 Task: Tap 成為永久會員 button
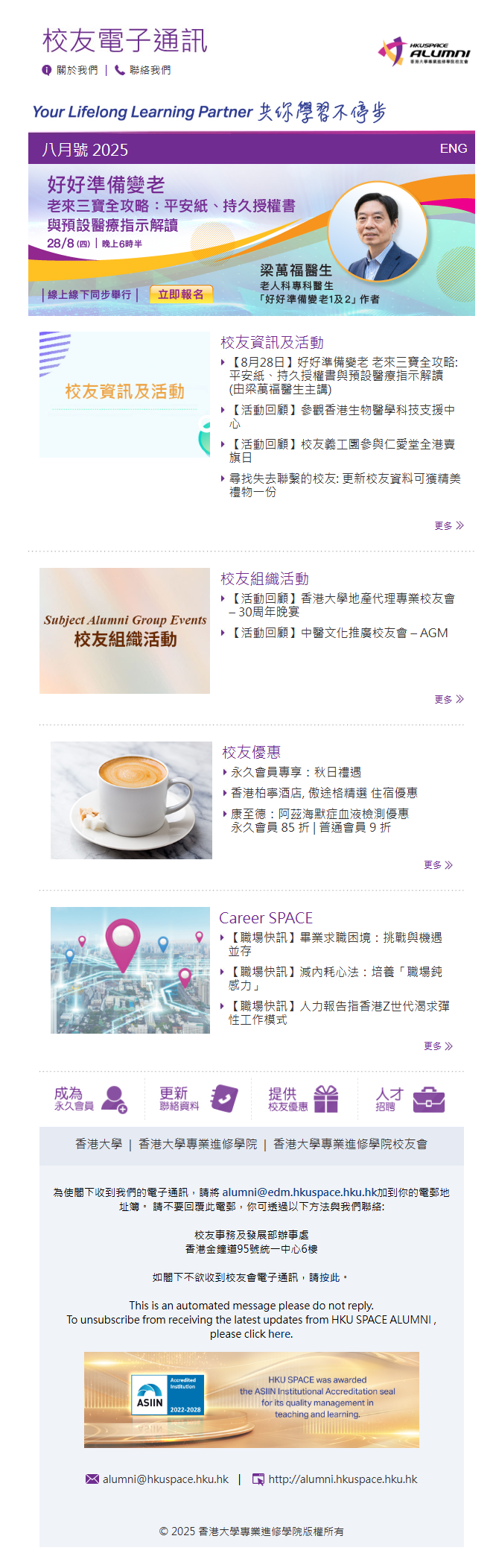point(90,1098)
